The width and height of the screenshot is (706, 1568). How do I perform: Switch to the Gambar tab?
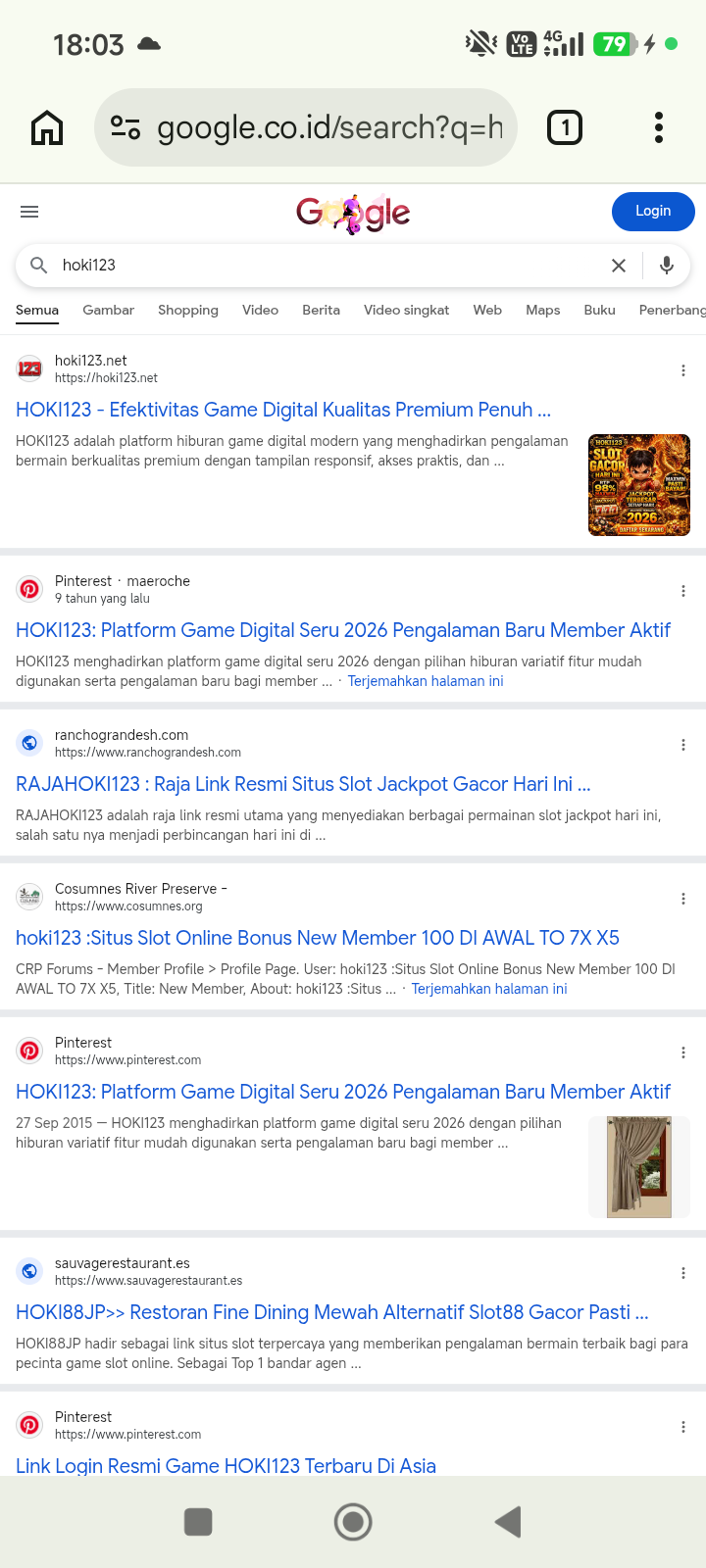(x=108, y=310)
